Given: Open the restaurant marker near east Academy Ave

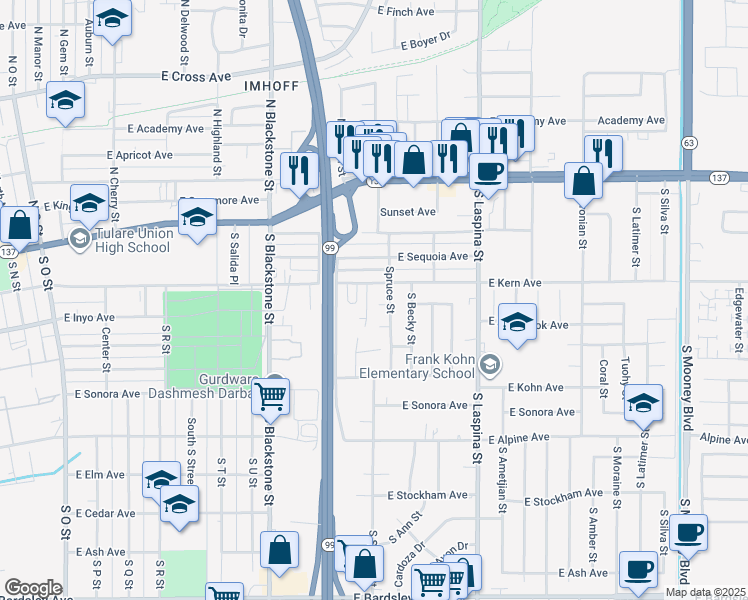Looking at the screenshot, I should click(x=603, y=153).
